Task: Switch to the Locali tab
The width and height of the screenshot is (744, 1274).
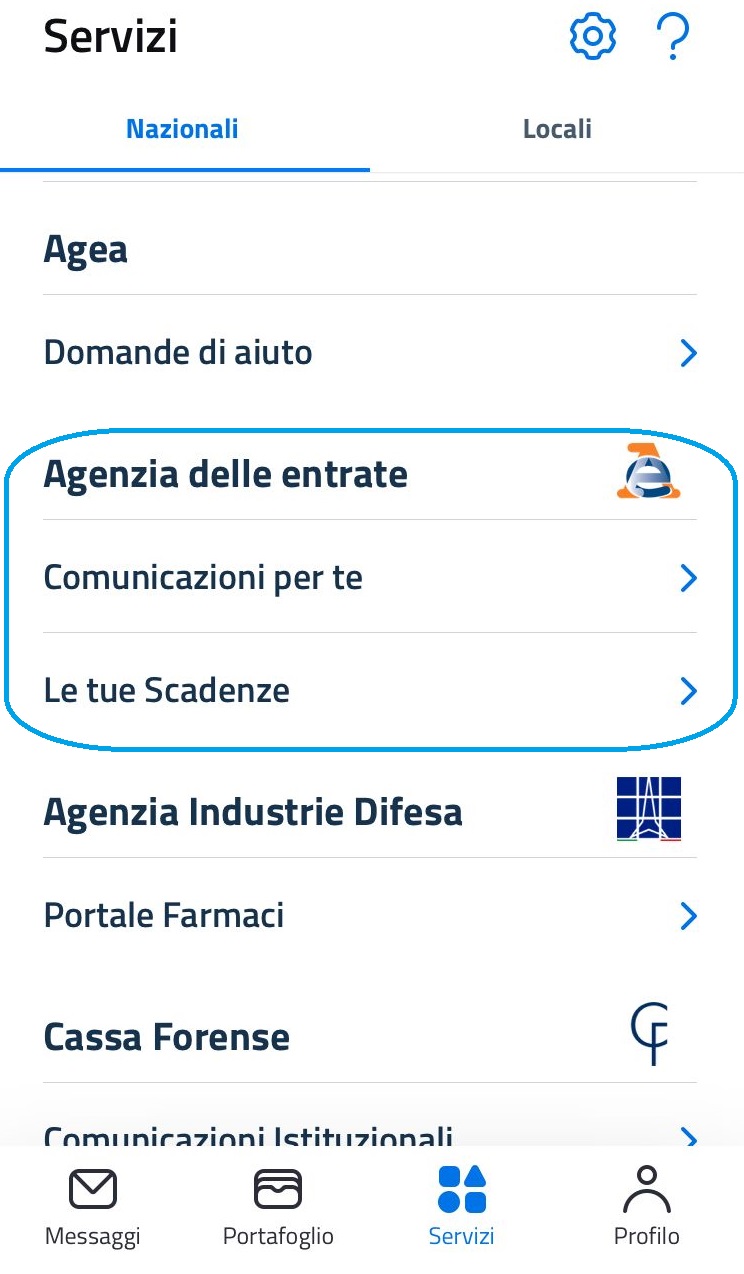Action: (x=557, y=129)
